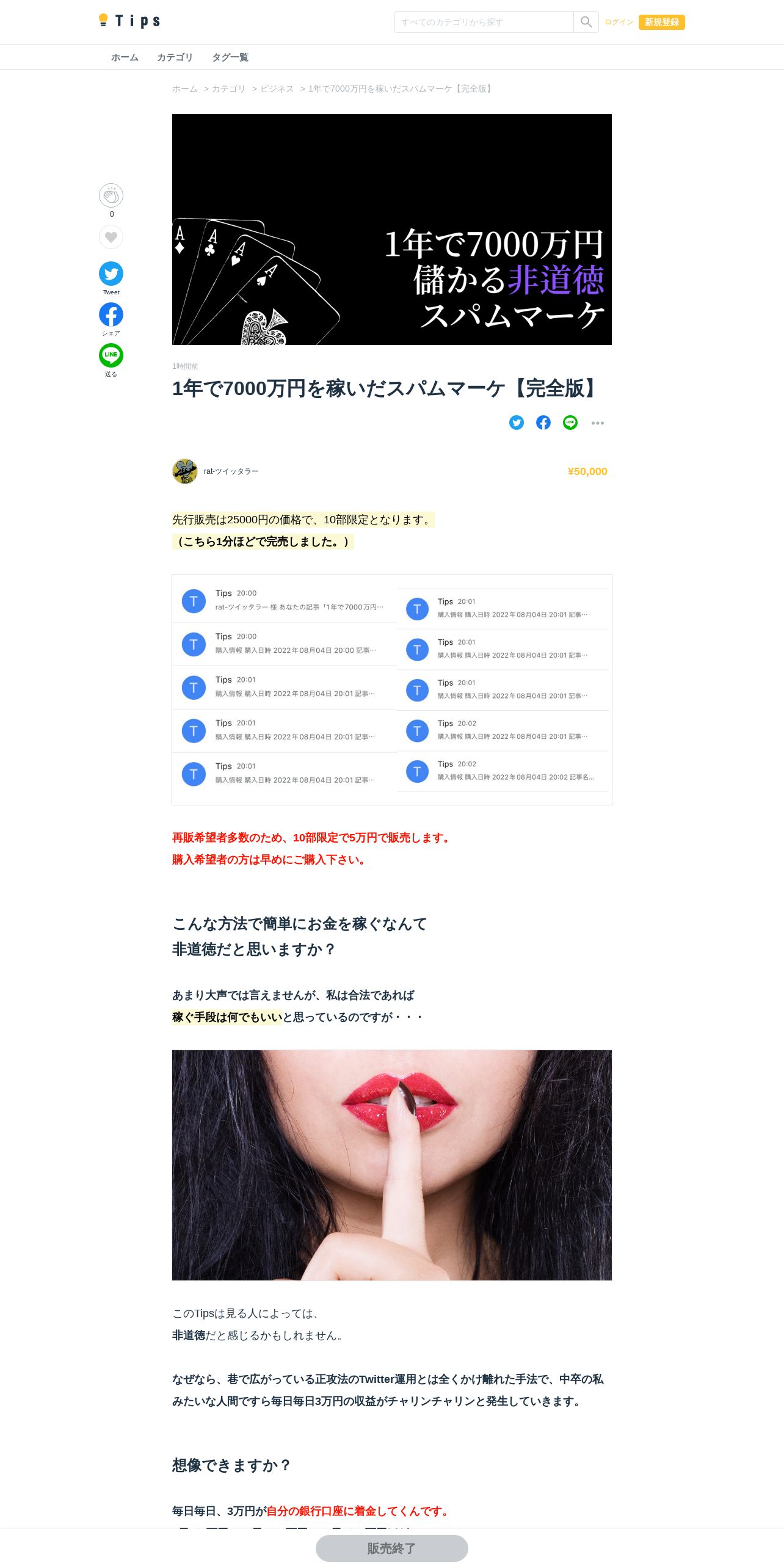
Task: Tap the 新規登録 button
Action: 662,22
